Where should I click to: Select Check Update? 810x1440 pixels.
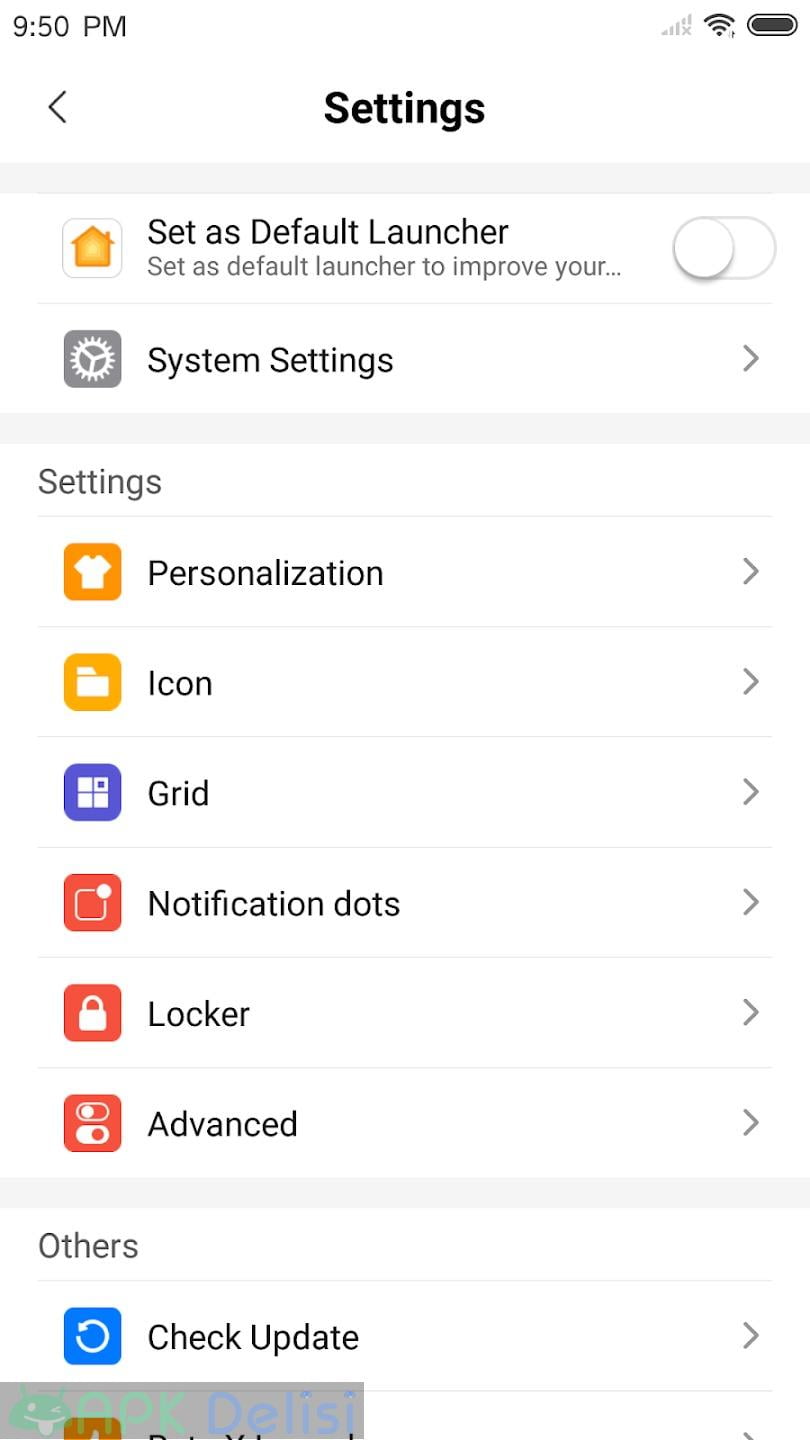tap(405, 1336)
